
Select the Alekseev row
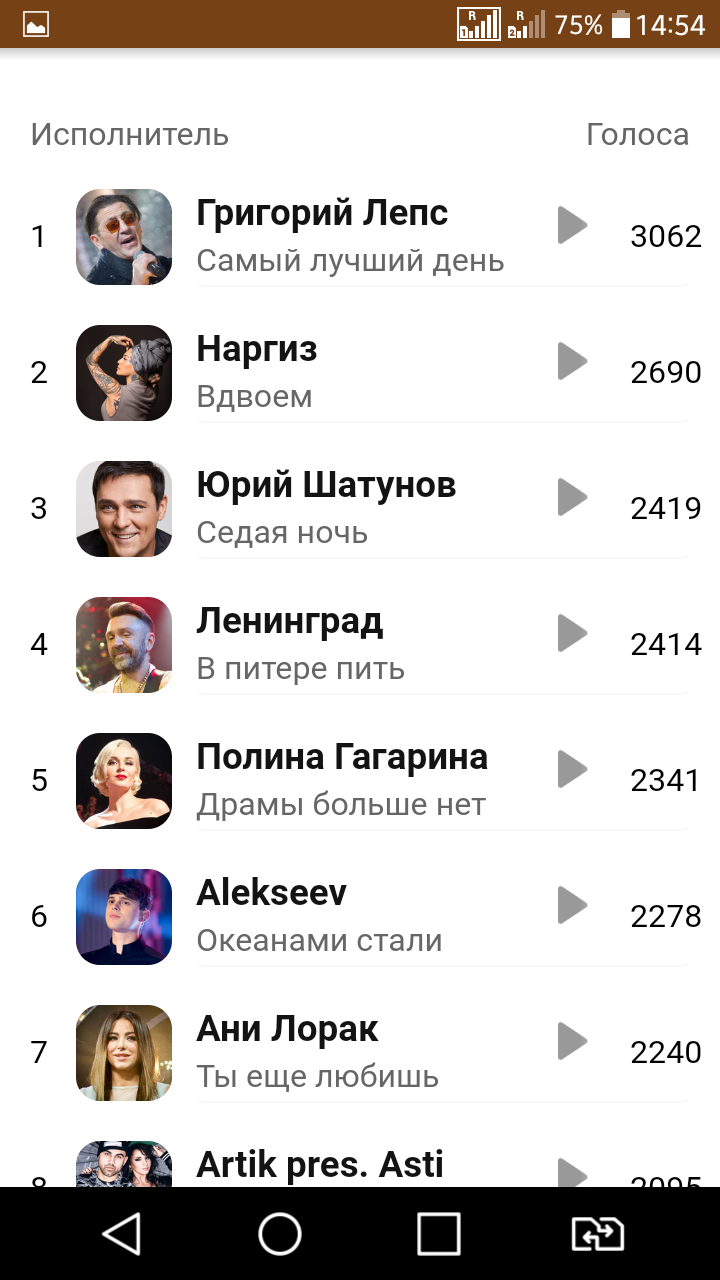(272, 894)
